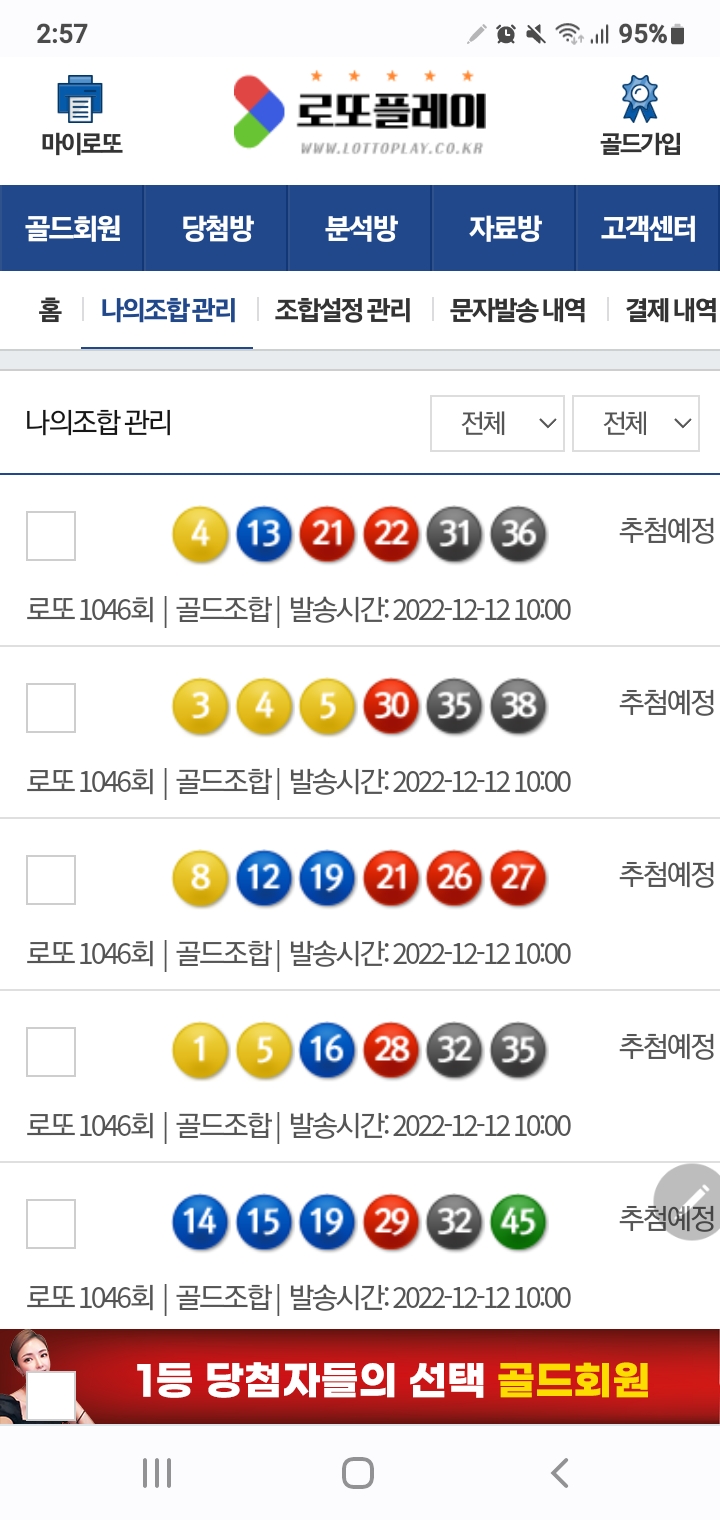The image size is (720, 1520).
Task: Switch to 조합설정 관리 tab
Action: coord(342,310)
